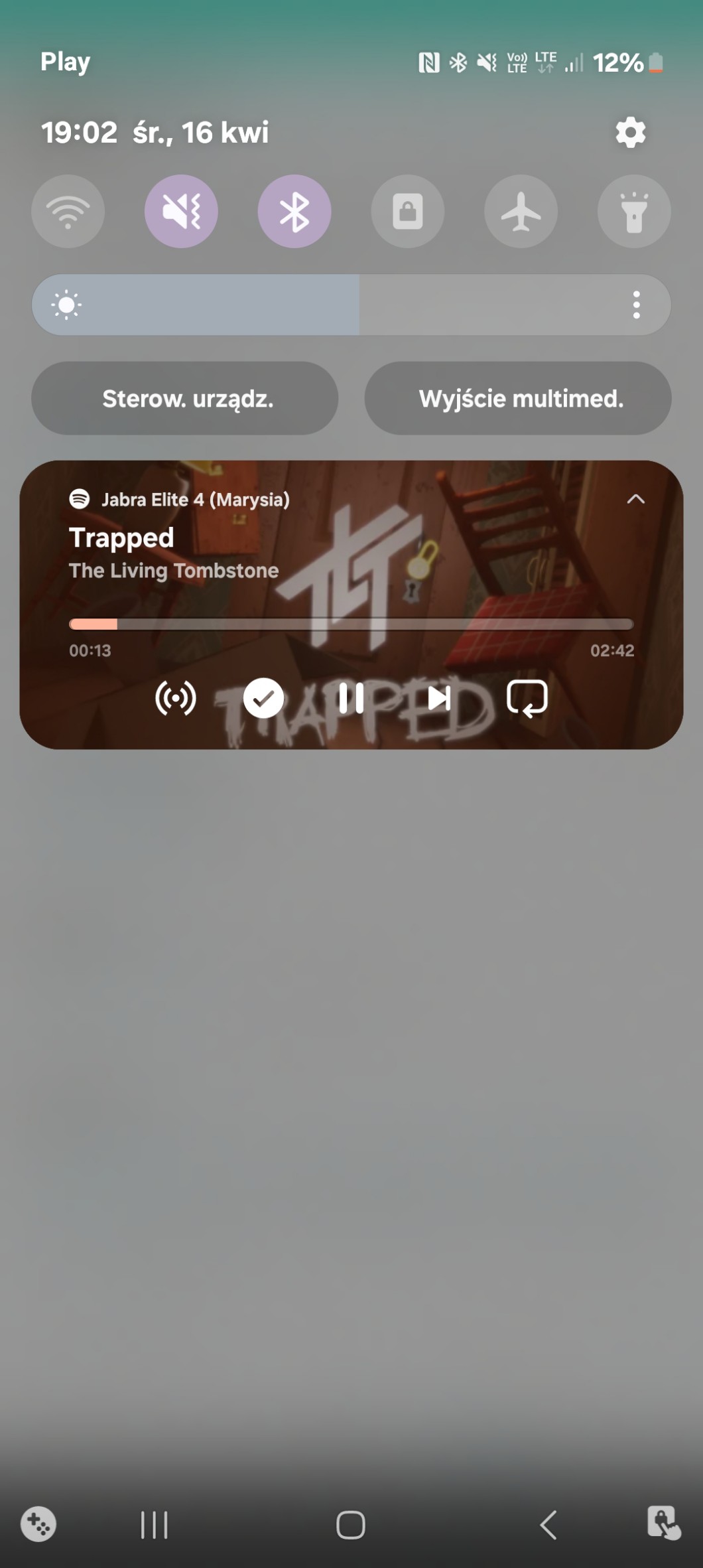Toggle the mute/vibrate sound mode
703x1568 pixels.
point(181,212)
